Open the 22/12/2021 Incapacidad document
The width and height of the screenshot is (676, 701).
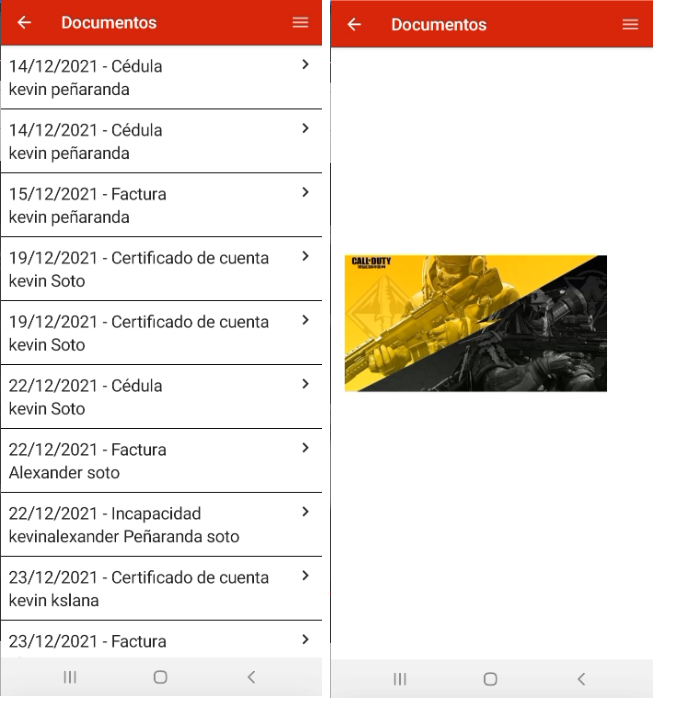point(160,525)
